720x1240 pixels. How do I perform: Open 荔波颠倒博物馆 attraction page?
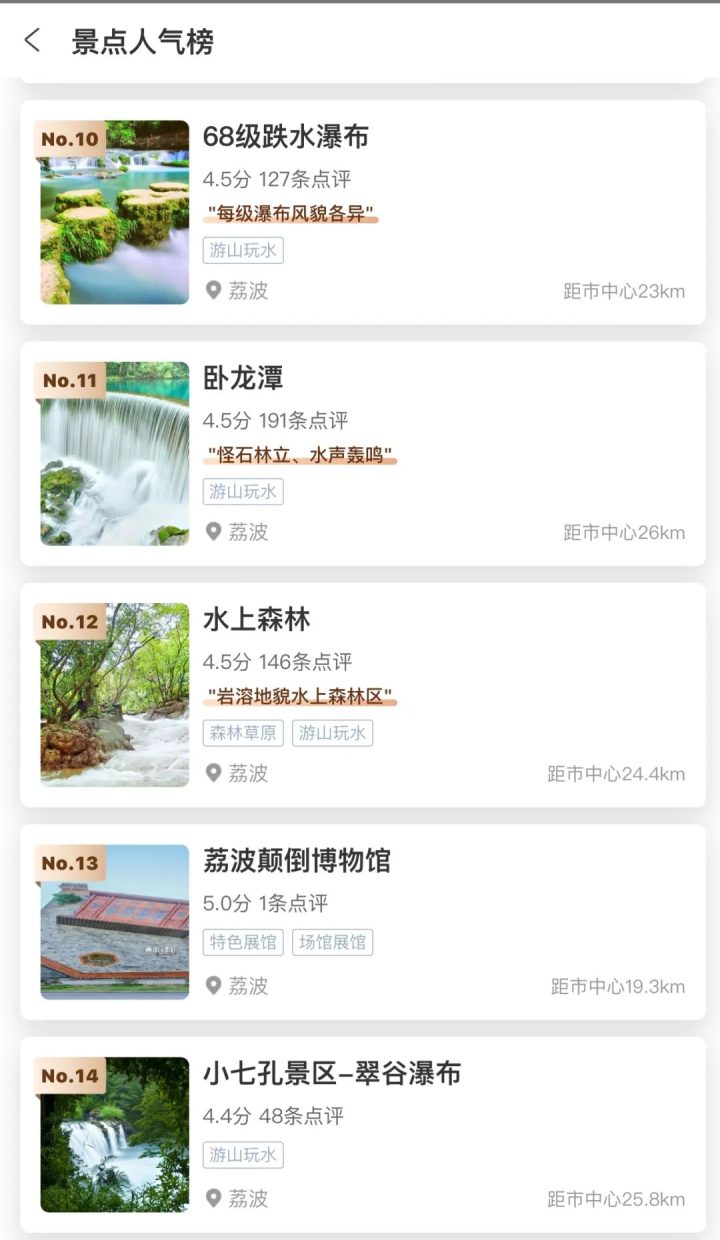(x=362, y=921)
